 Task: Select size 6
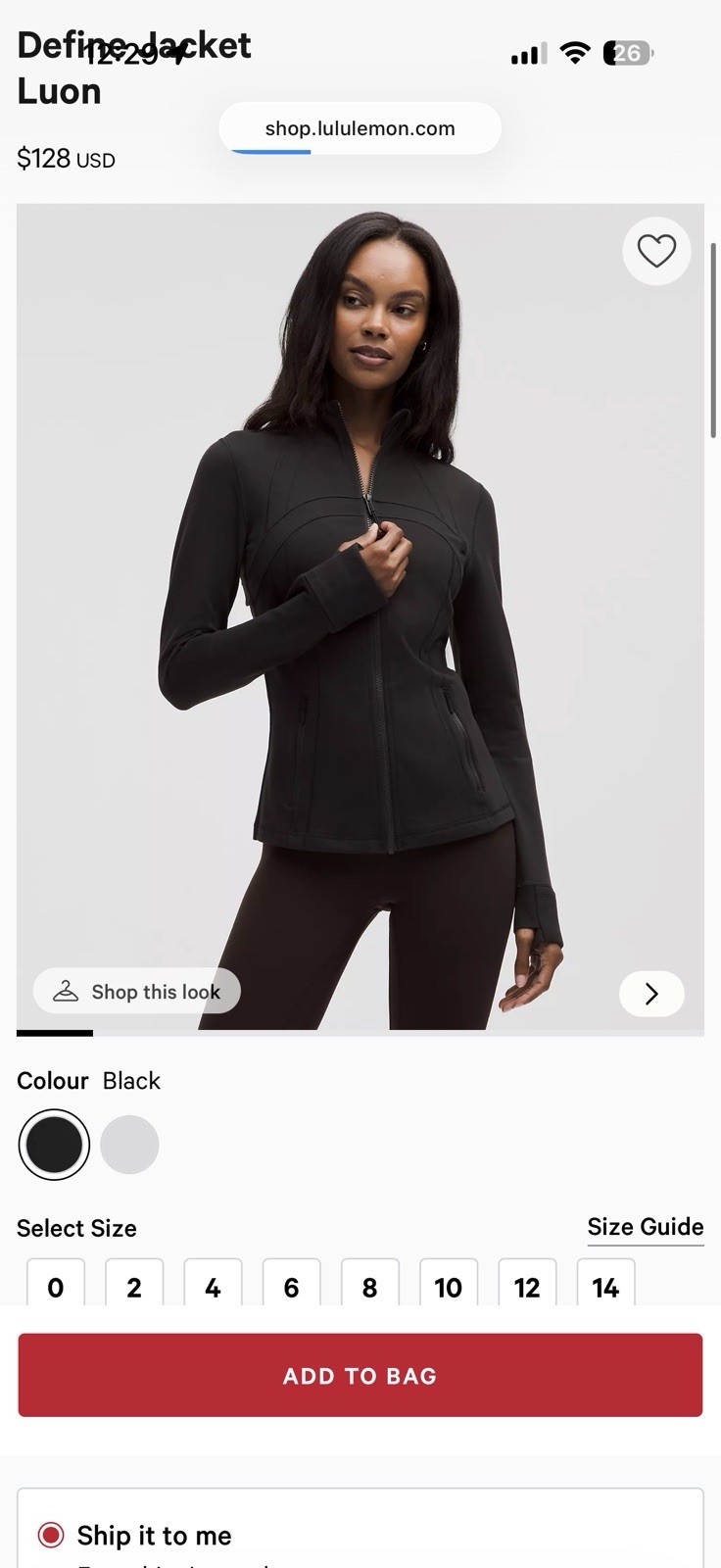291,1286
